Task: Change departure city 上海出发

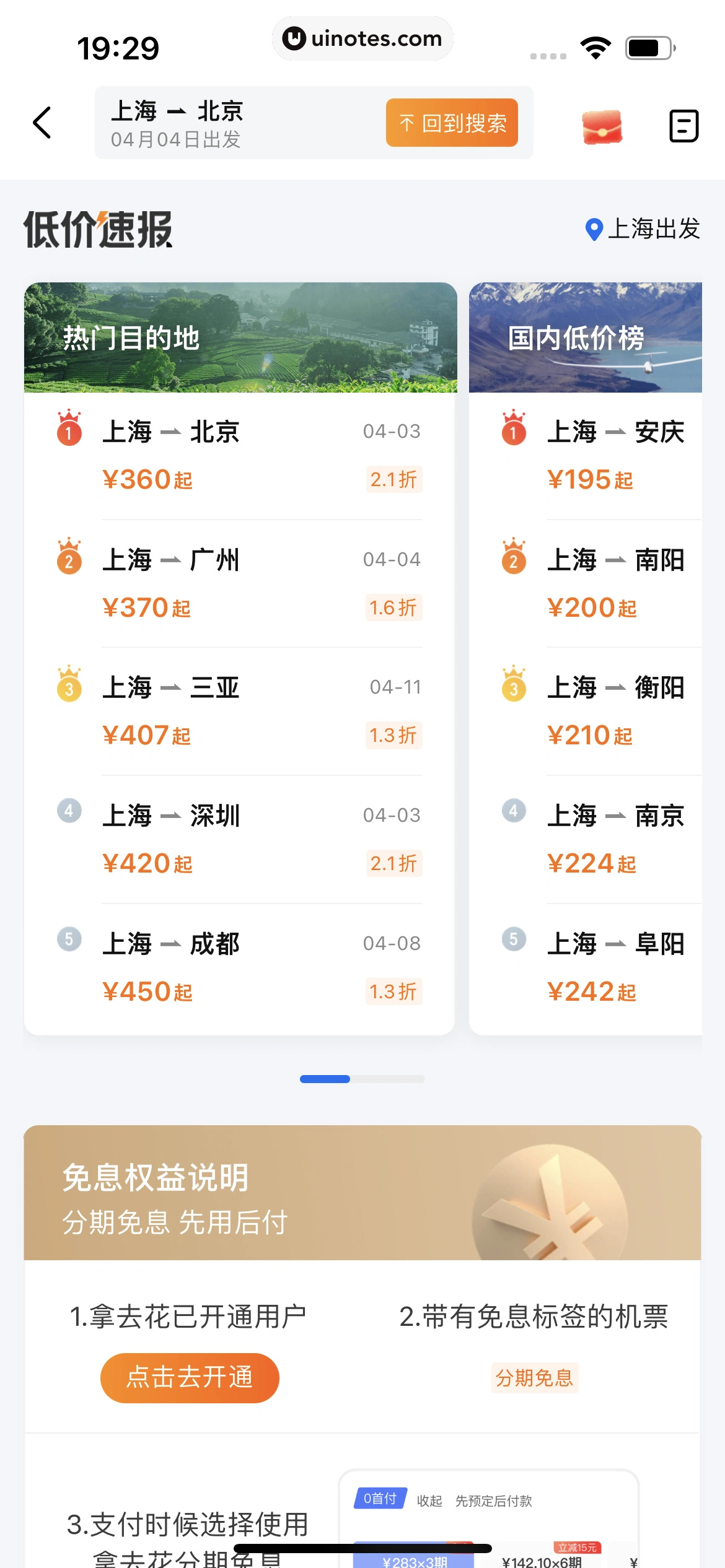Action: point(643,229)
